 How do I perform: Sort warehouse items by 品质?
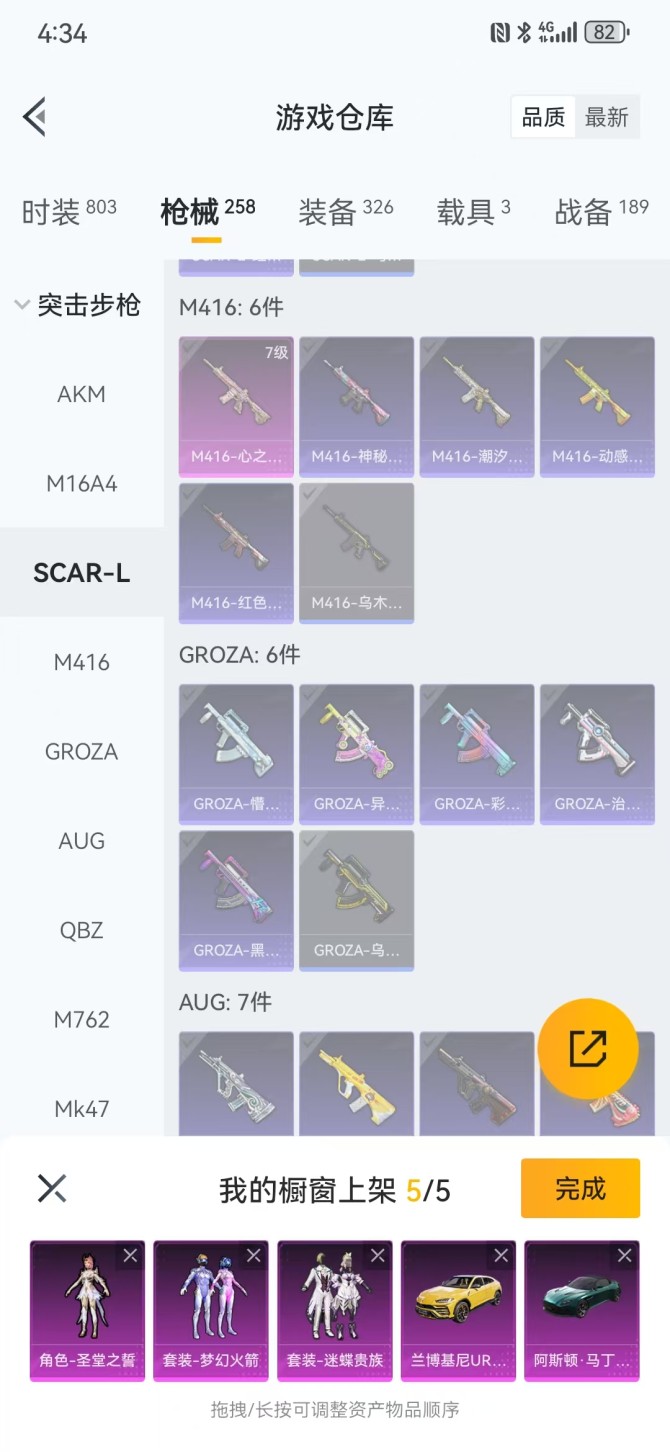pos(543,118)
